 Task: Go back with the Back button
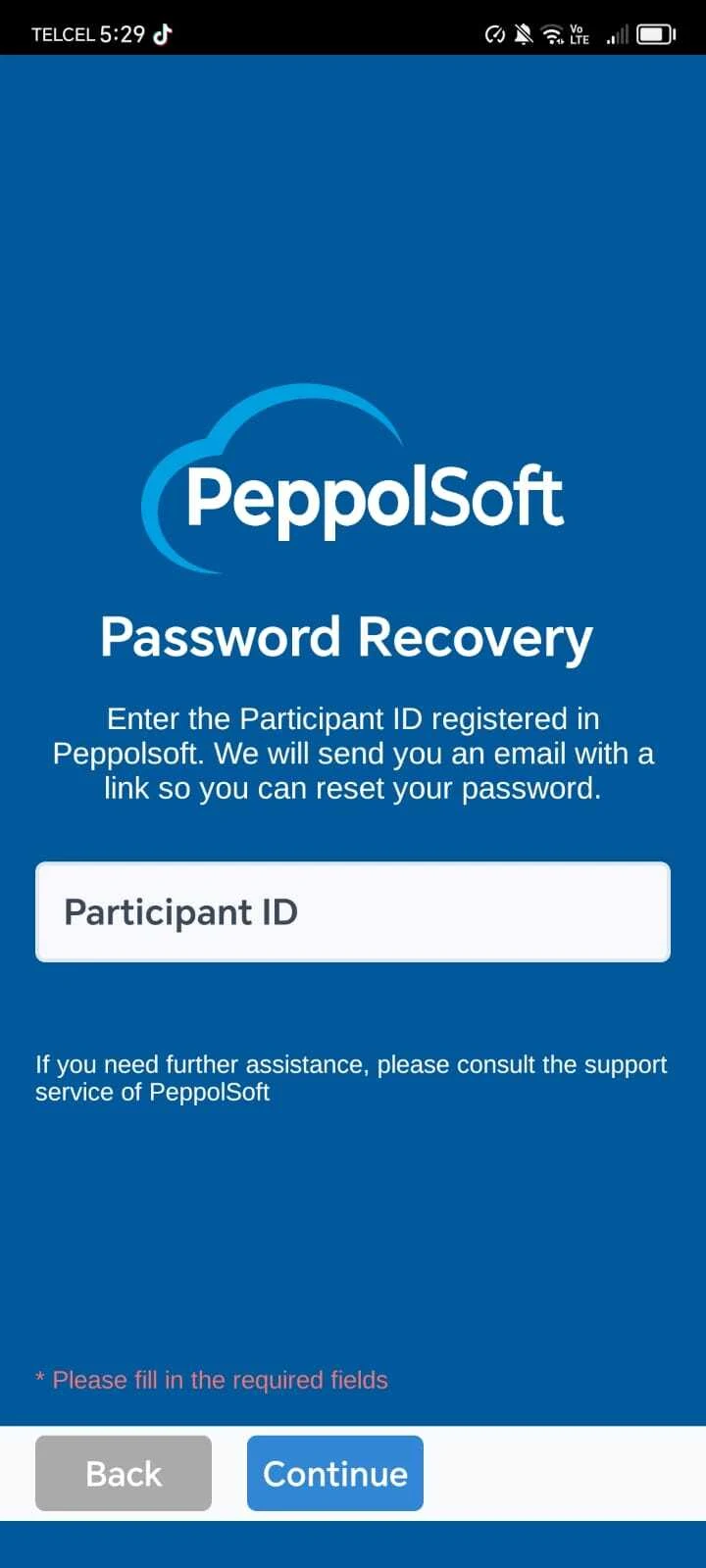point(124,1473)
